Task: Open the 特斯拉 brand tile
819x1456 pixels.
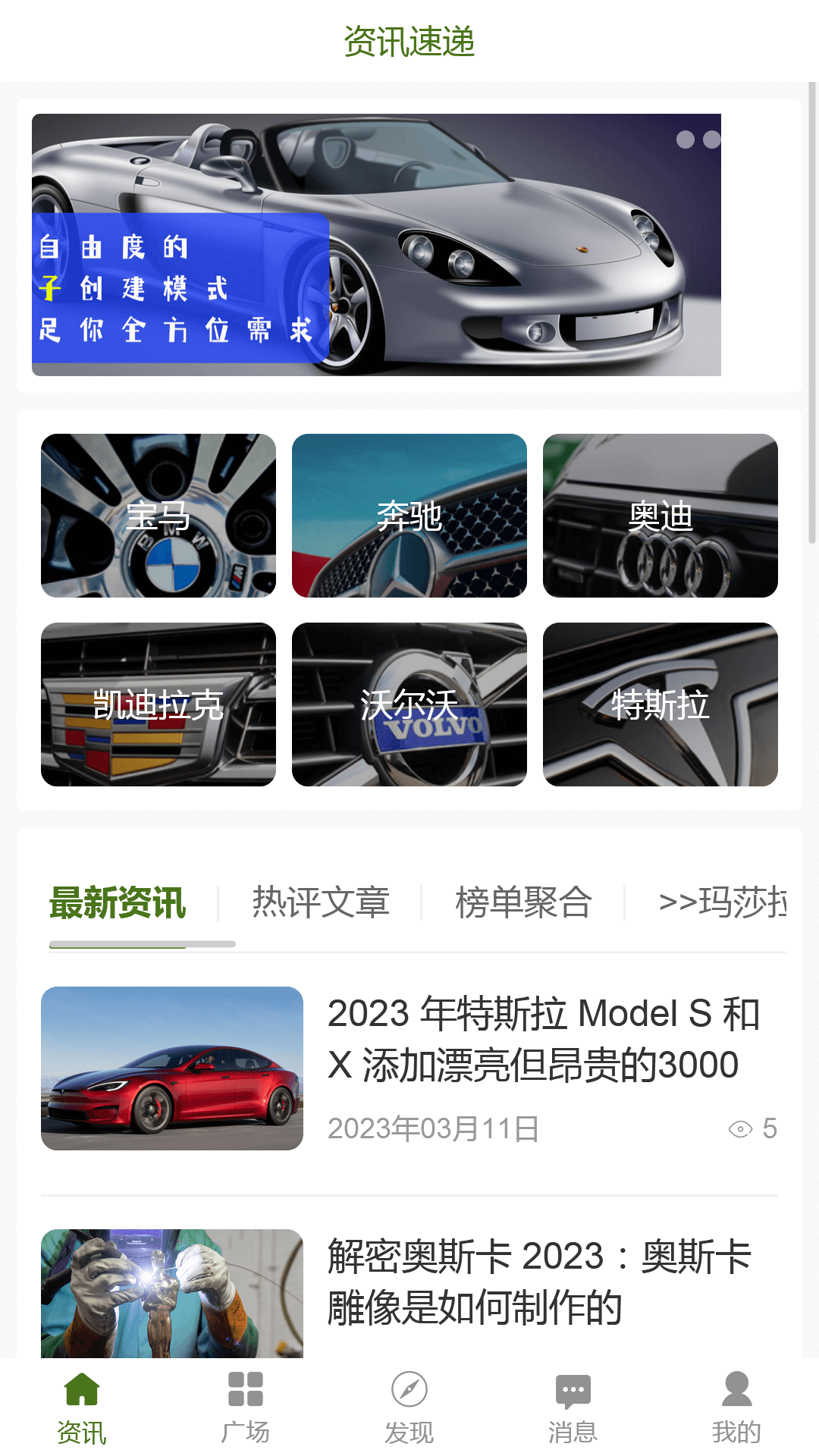Action: pyautogui.click(x=661, y=704)
